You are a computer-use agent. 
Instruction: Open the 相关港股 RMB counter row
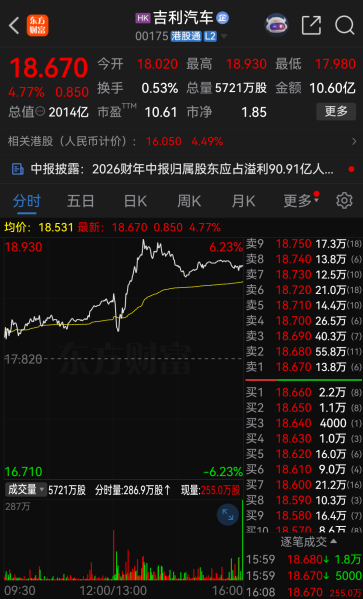point(182,141)
